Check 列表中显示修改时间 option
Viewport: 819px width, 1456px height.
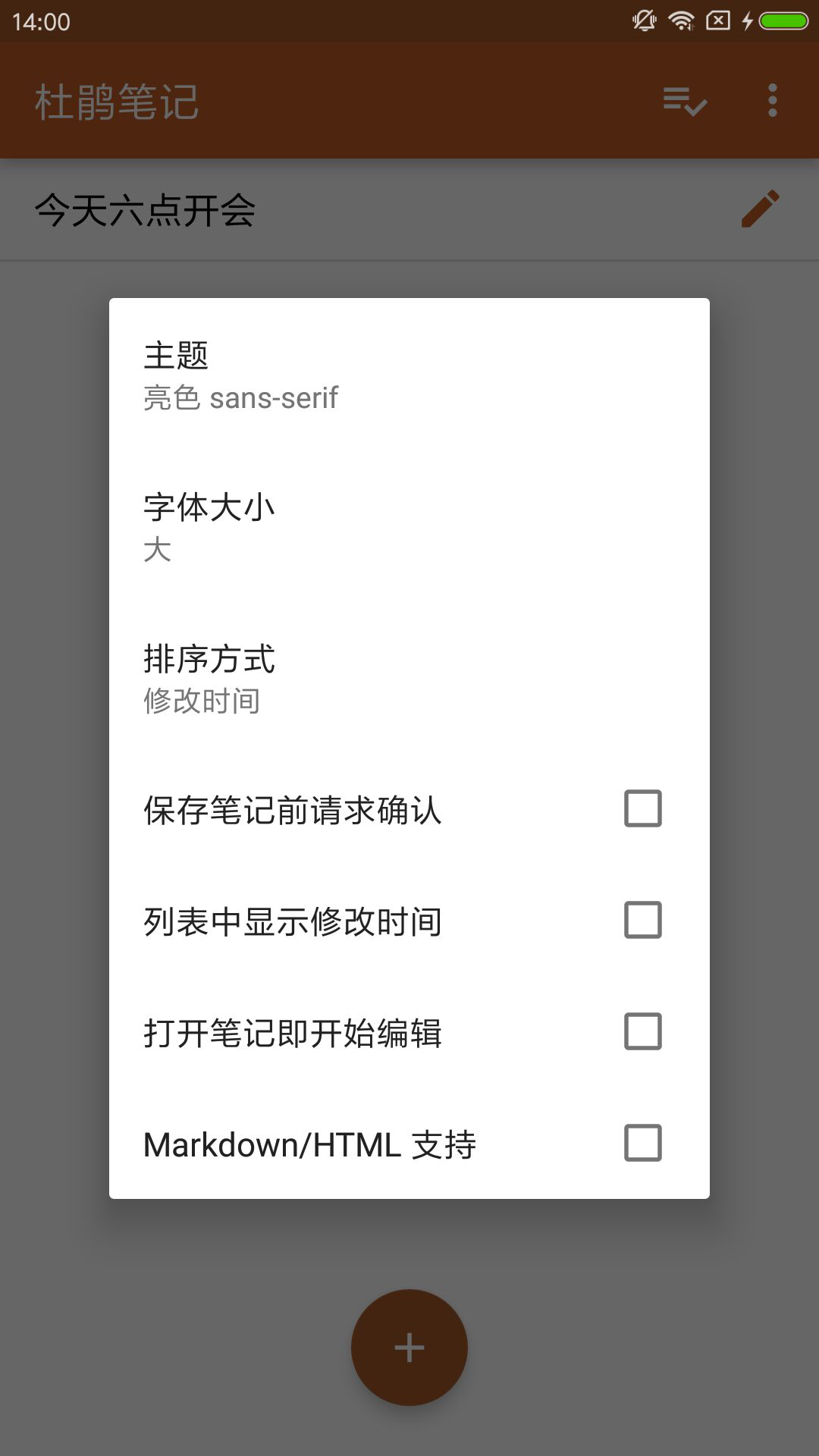pyautogui.click(x=642, y=920)
